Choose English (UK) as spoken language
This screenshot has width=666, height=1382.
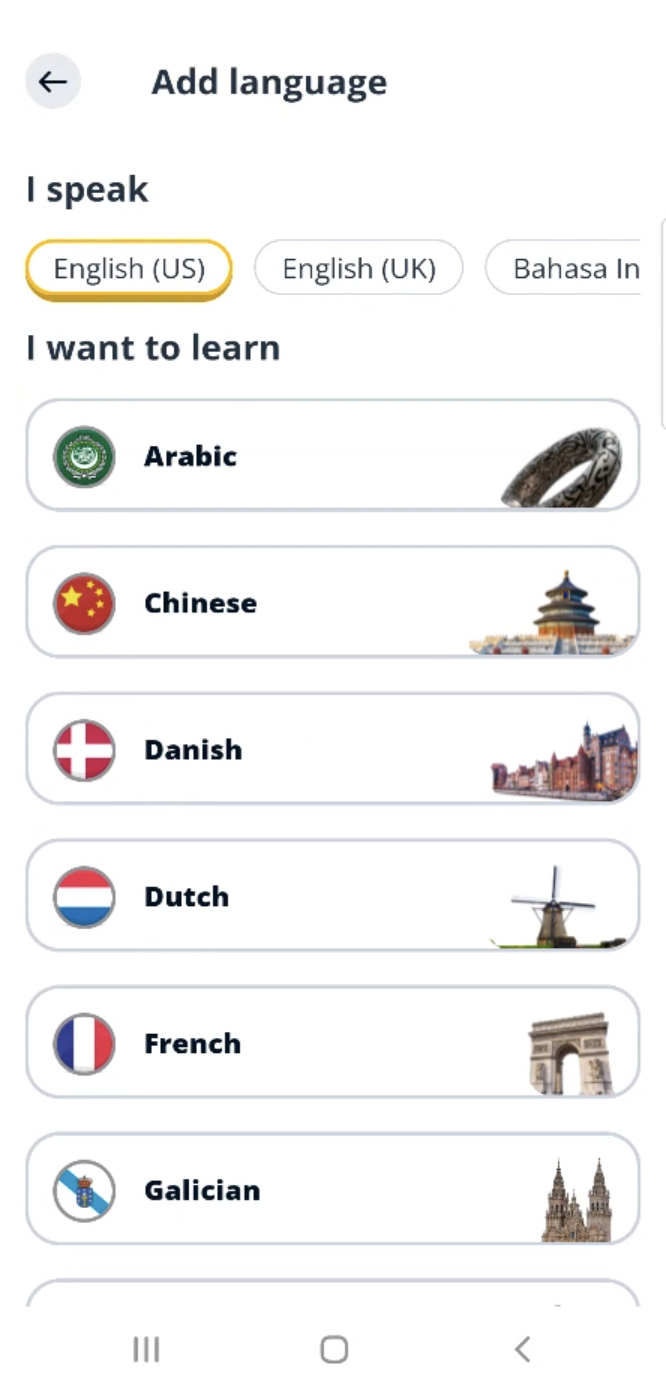[x=359, y=268]
